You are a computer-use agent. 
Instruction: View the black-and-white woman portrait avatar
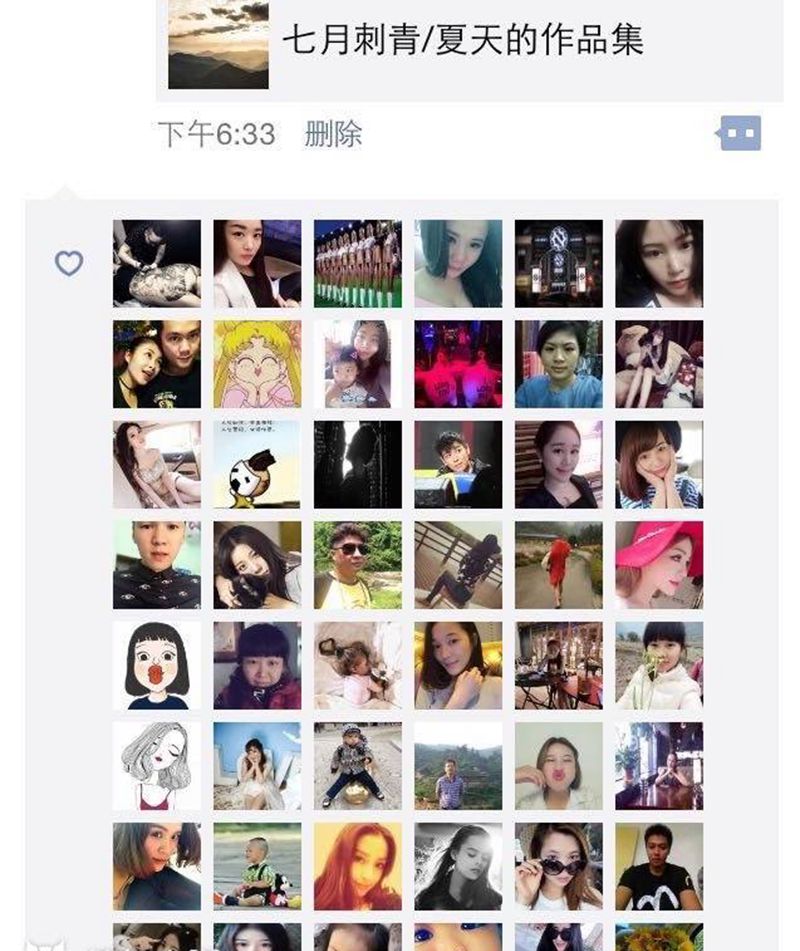coord(458,866)
